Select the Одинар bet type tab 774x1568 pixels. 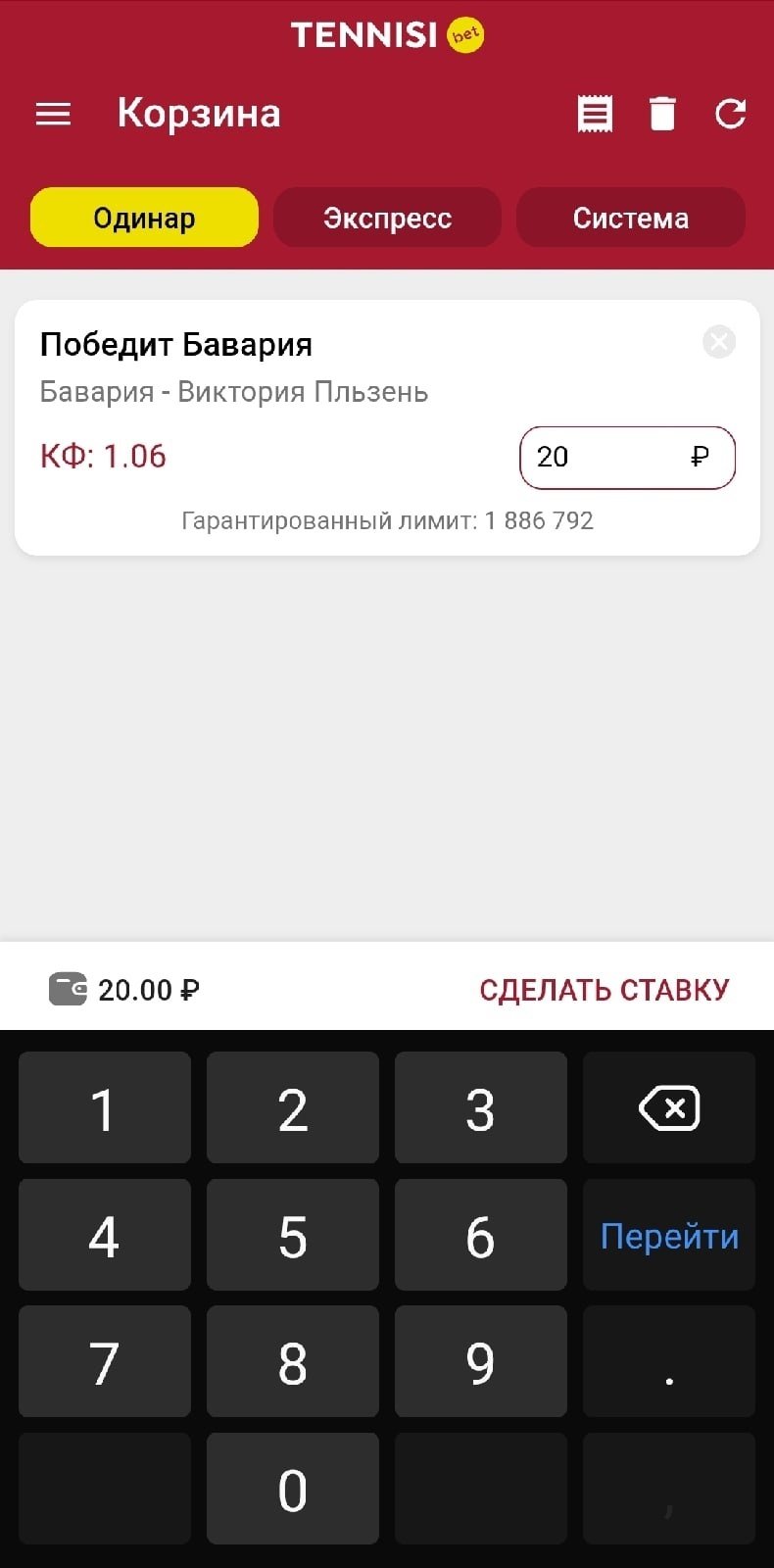[x=144, y=218]
